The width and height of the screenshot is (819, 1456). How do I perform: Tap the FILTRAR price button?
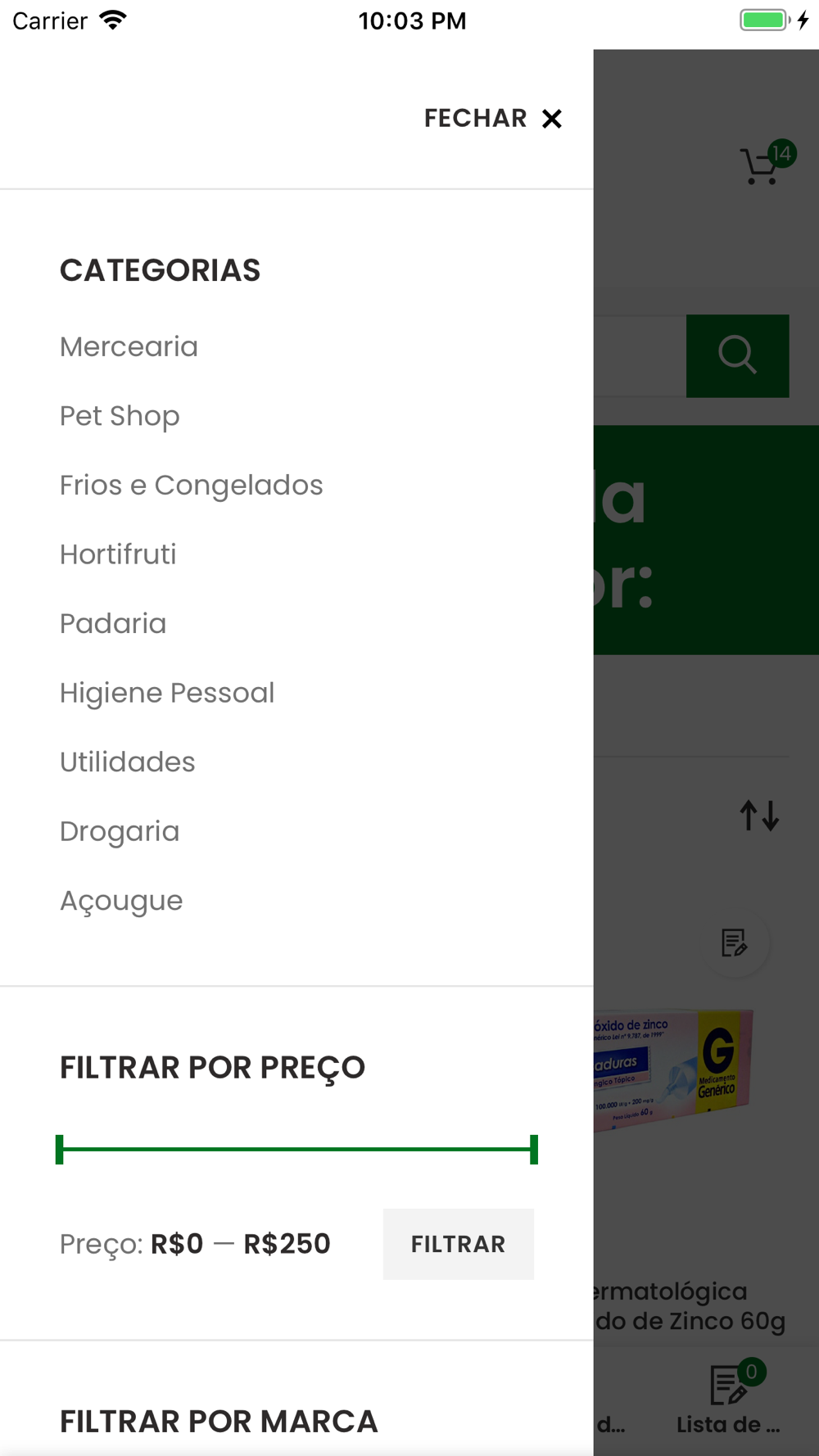click(x=459, y=1244)
